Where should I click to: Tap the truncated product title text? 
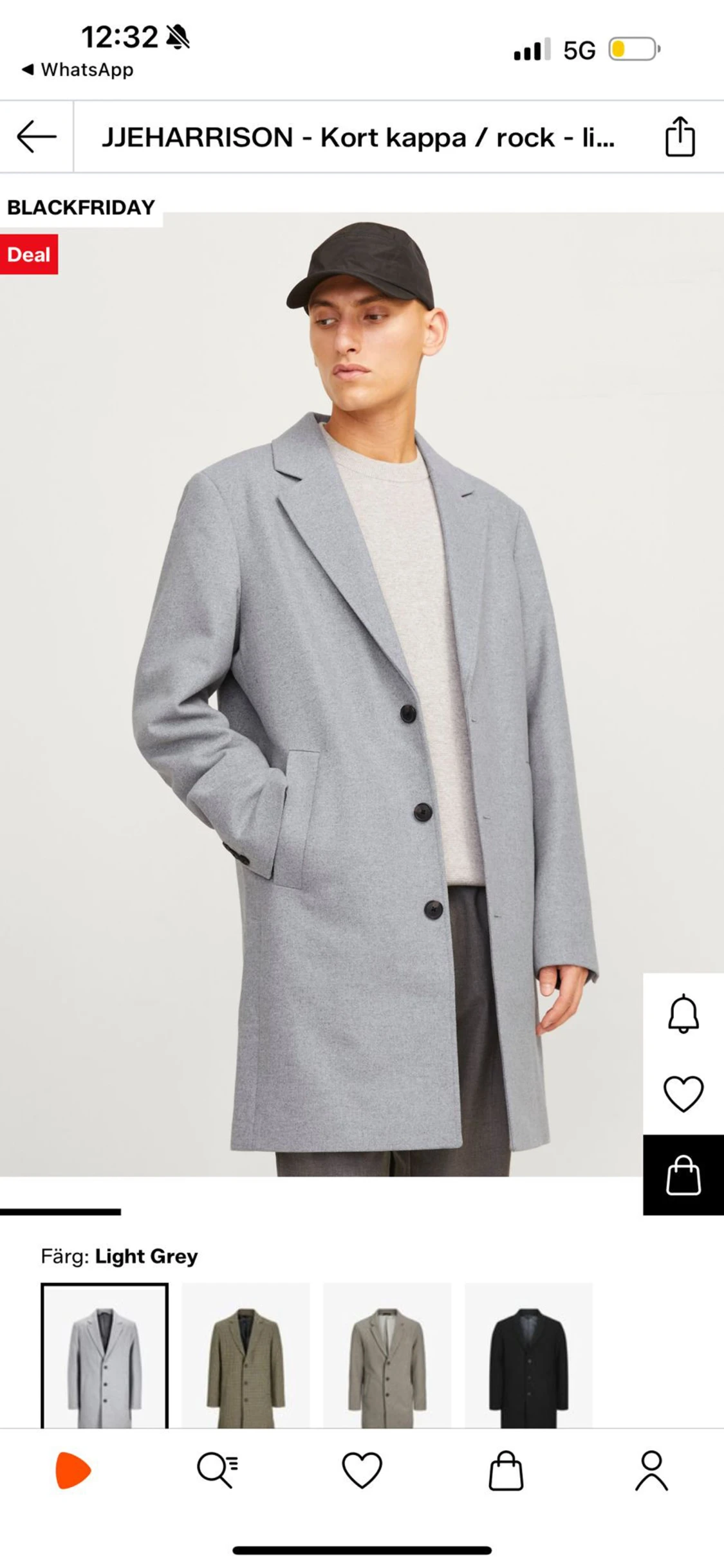tap(360, 137)
